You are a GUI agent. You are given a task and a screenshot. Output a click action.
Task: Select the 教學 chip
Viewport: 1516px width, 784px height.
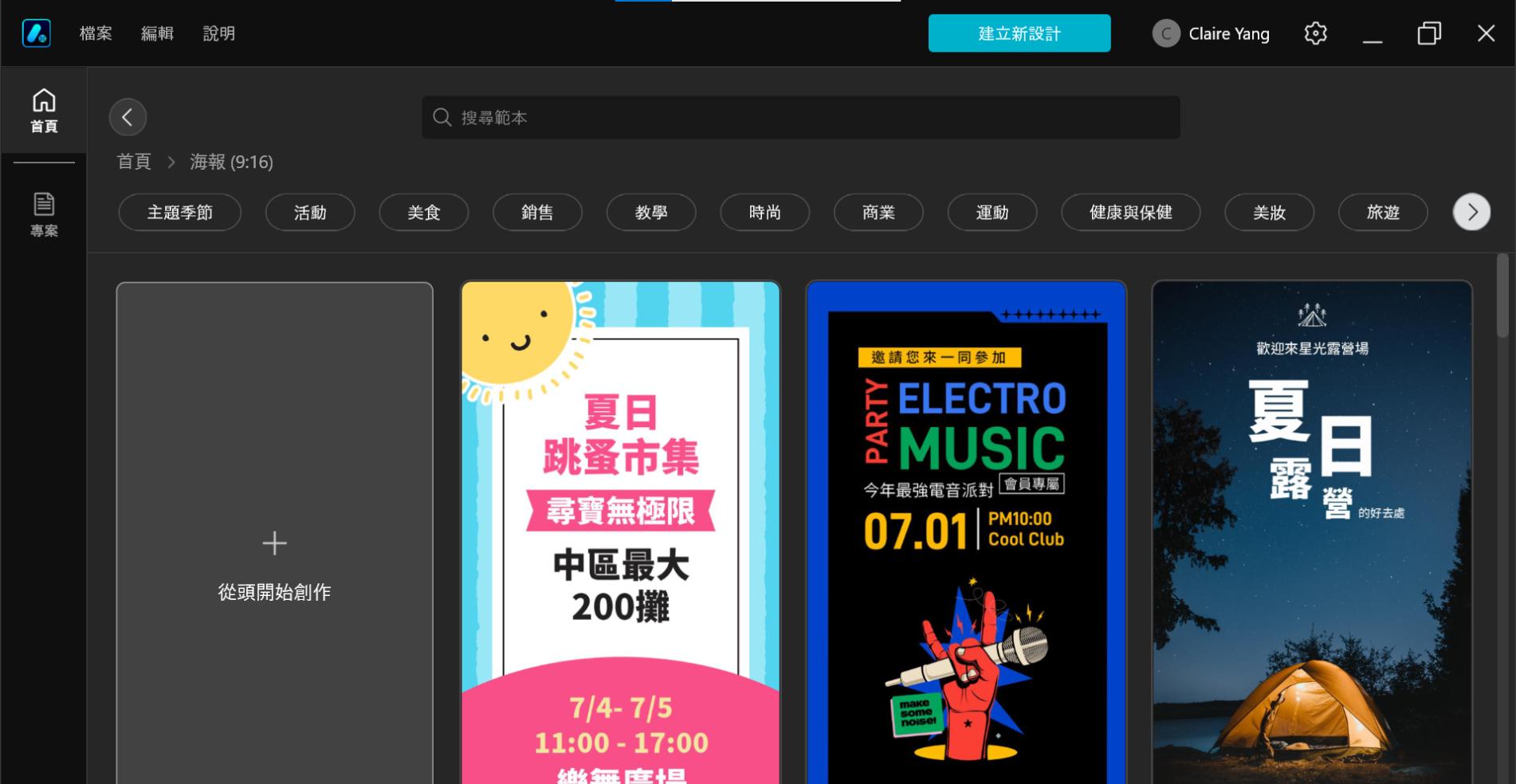point(651,213)
